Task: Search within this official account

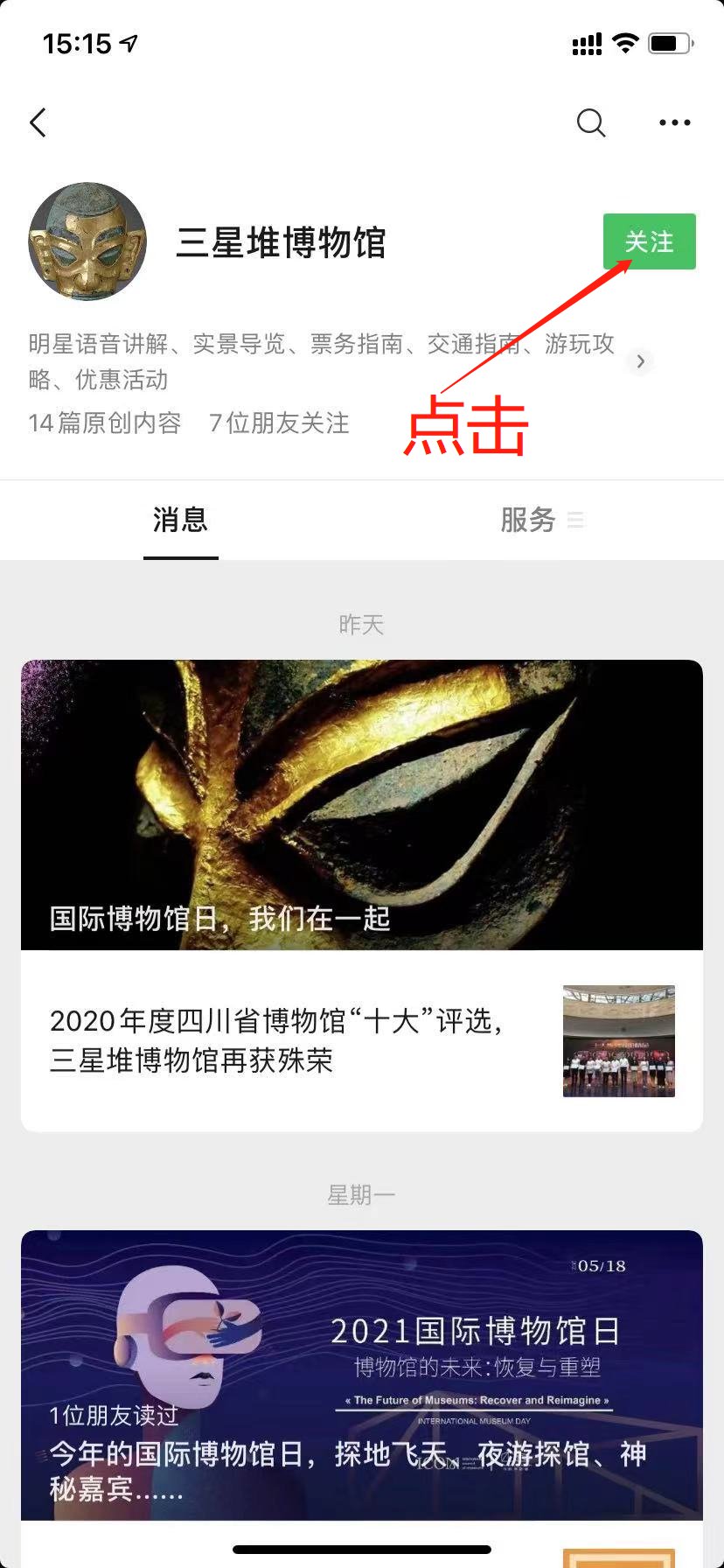Action: (x=591, y=123)
